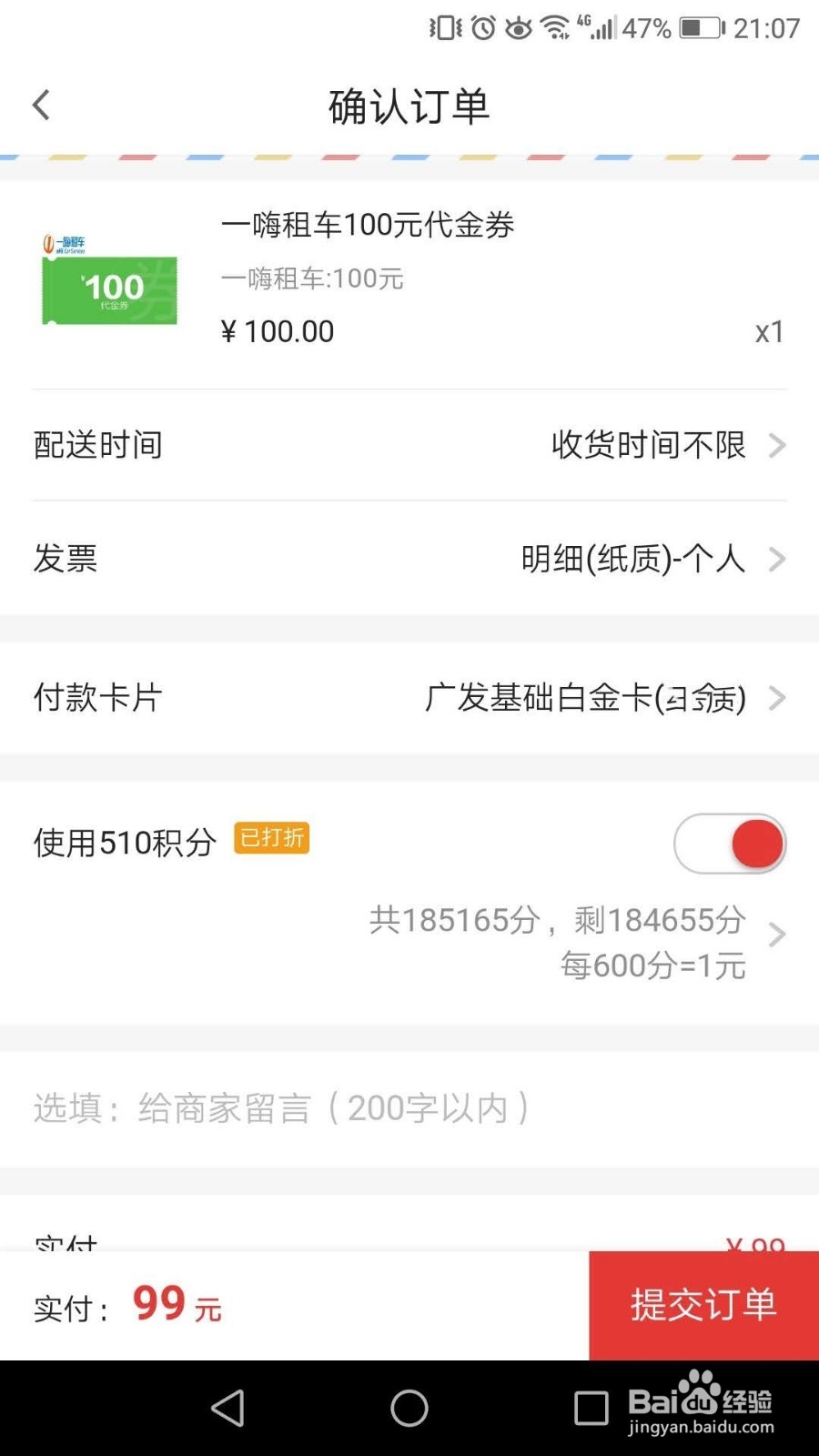Select the eye comfort status icon
Screen dimensions: 819x1456
(x=519, y=27)
